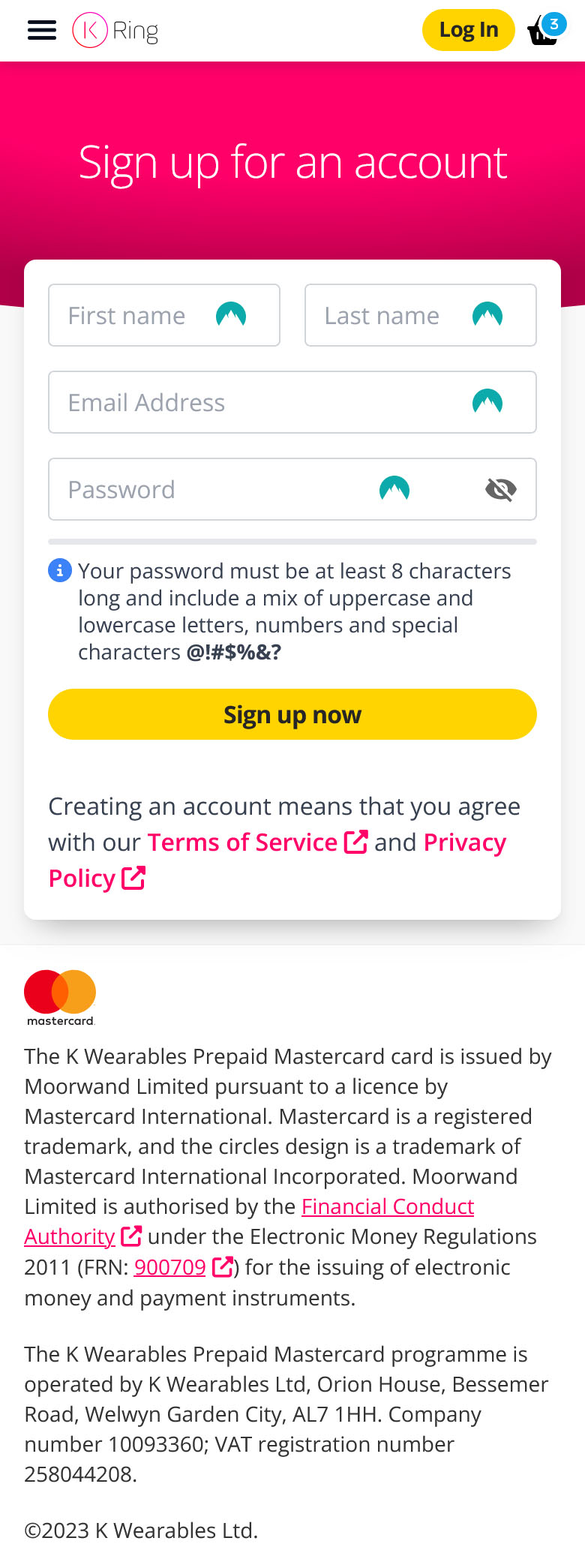
Task: Open the FRN 900709 link
Action: [170, 1267]
